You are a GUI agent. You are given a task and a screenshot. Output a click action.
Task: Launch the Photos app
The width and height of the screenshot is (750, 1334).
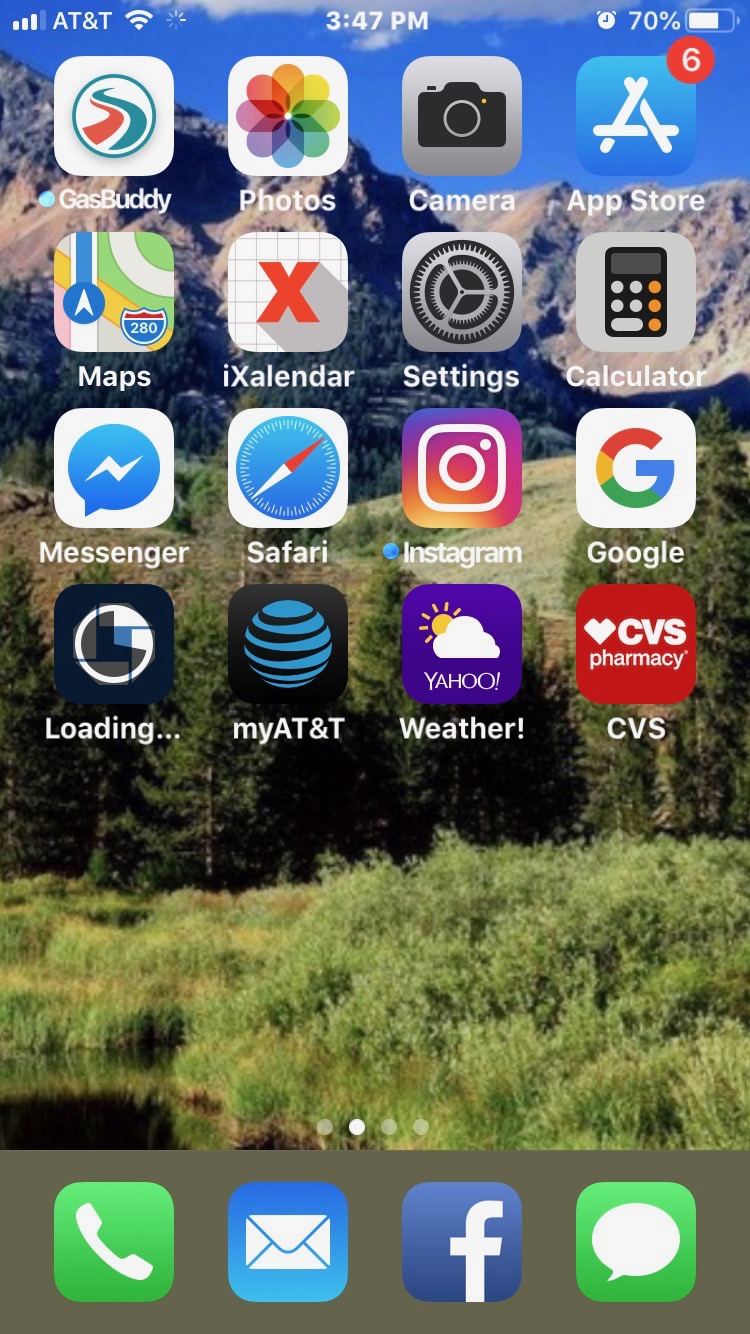point(288,116)
